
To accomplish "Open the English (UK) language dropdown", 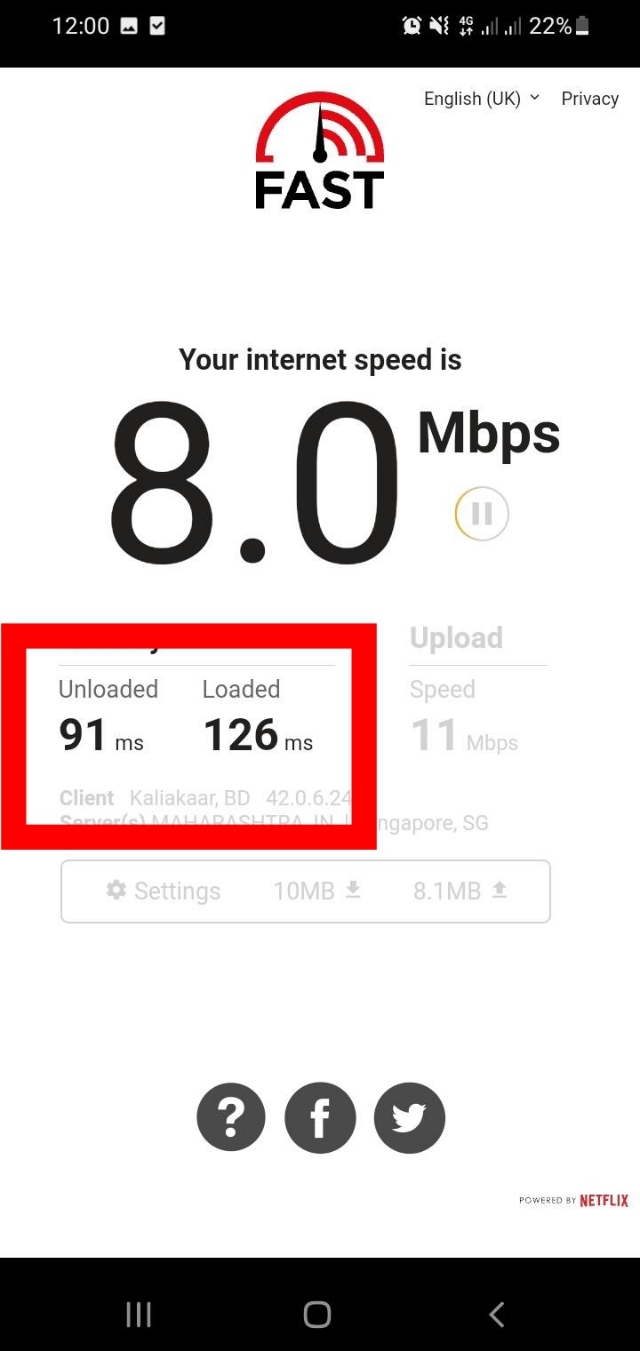I will [x=481, y=98].
